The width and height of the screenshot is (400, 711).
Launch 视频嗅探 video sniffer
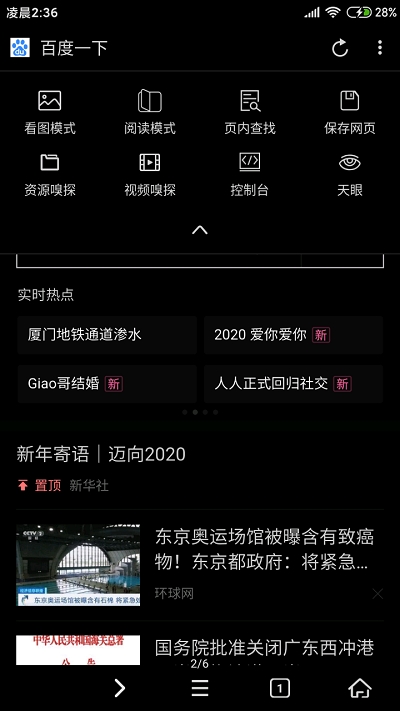tap(150, 175)
